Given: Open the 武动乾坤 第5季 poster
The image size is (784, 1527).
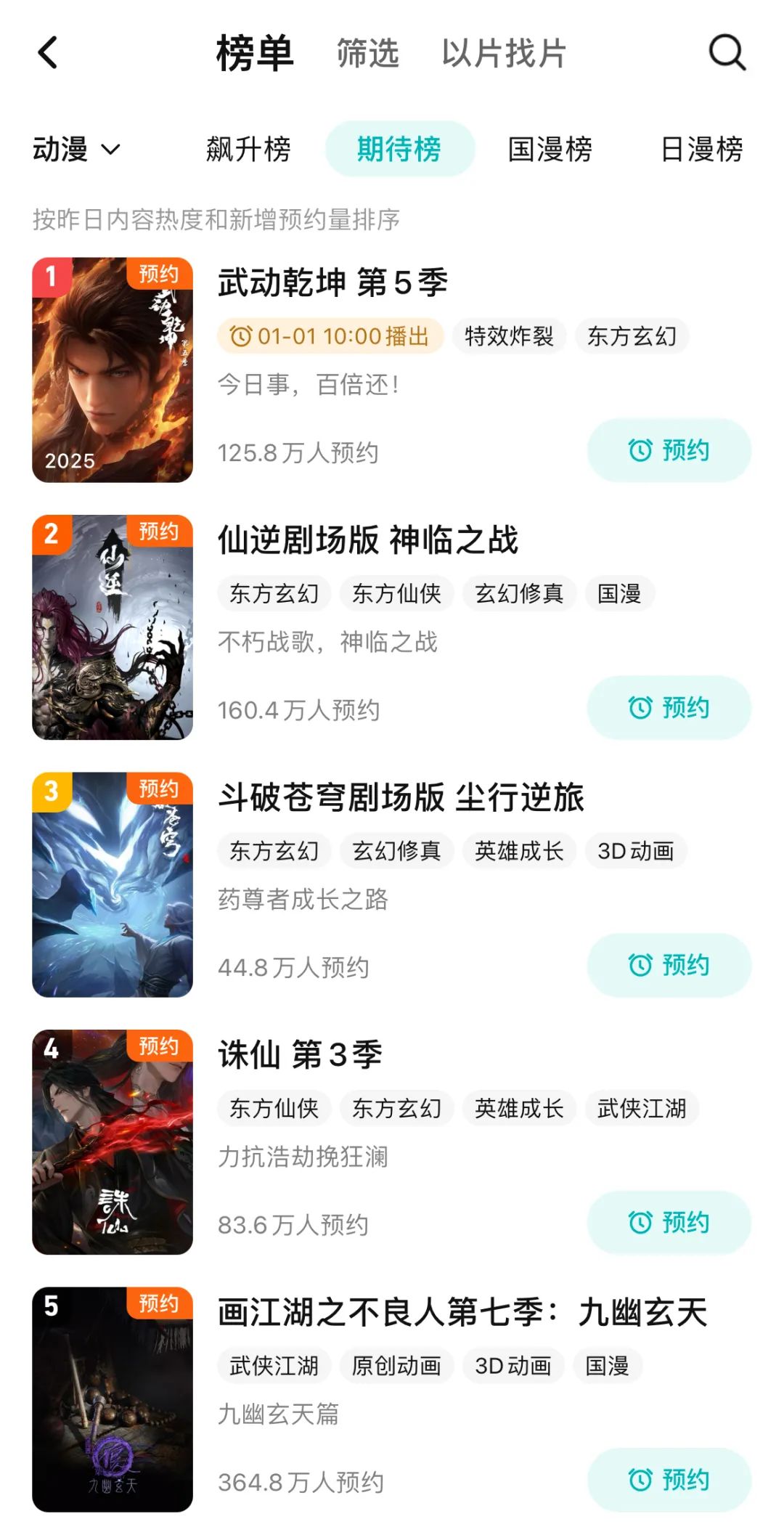Looking at the screenshot, I should point(113,370).
